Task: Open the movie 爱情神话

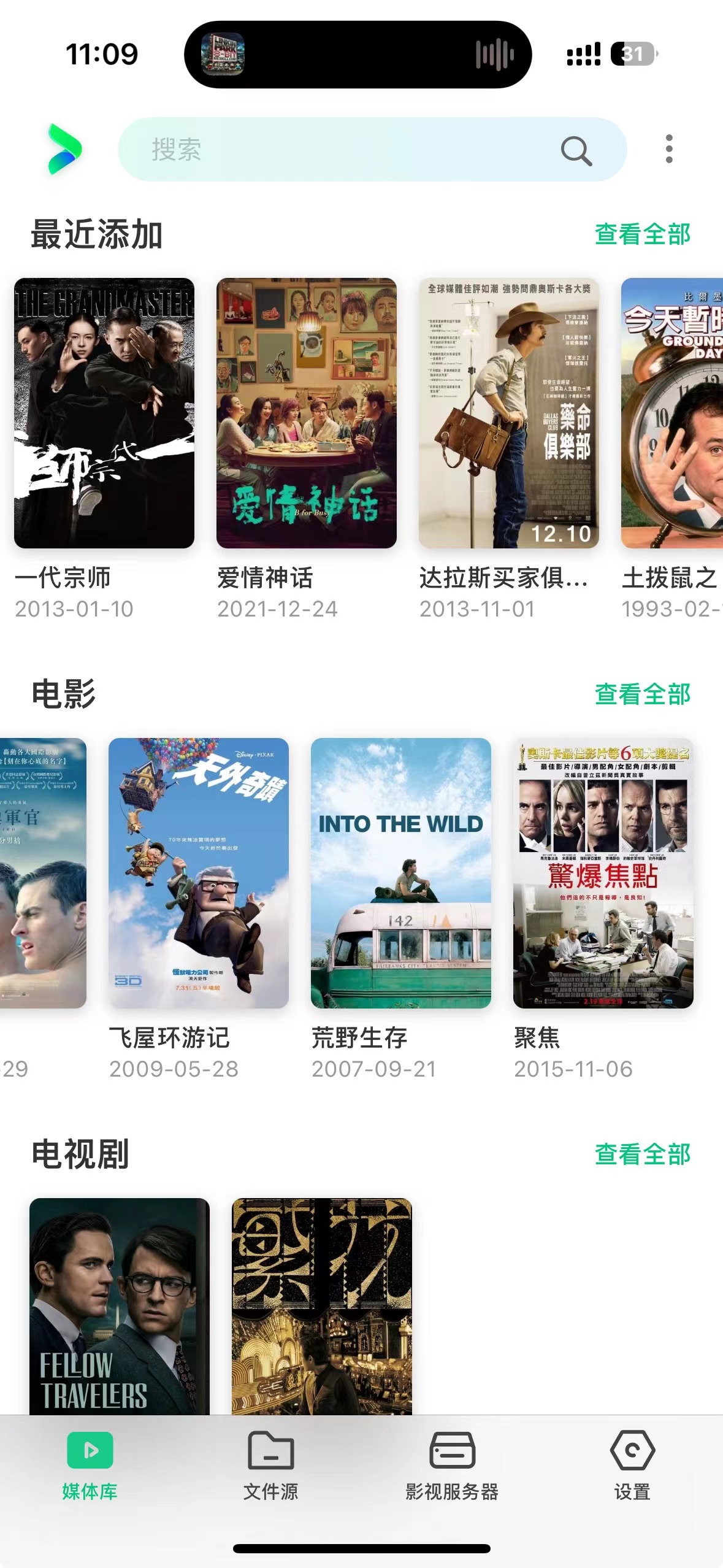Action: pyautogui.click(x=307, y=413)
